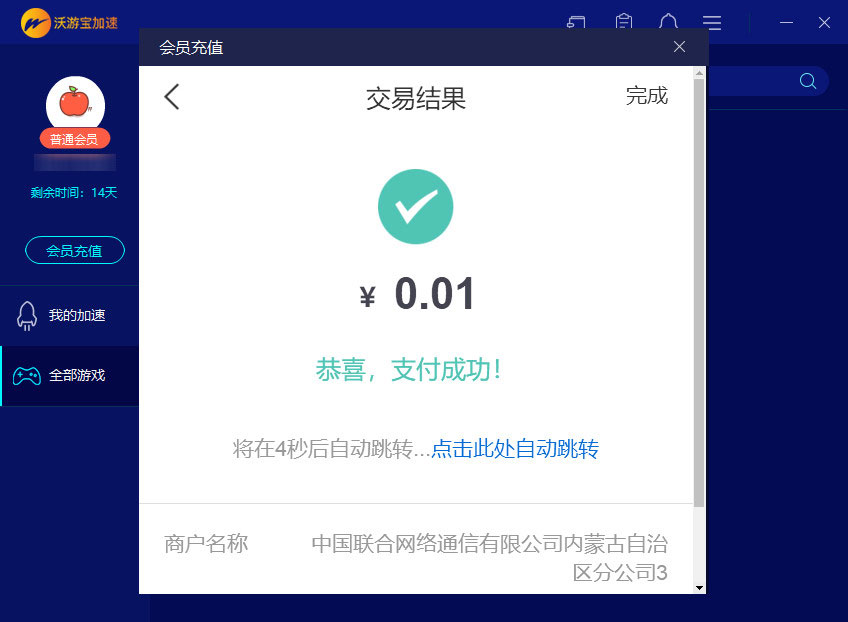
Task: Open the hamburger menu in title bar
Action: point(712,22)
